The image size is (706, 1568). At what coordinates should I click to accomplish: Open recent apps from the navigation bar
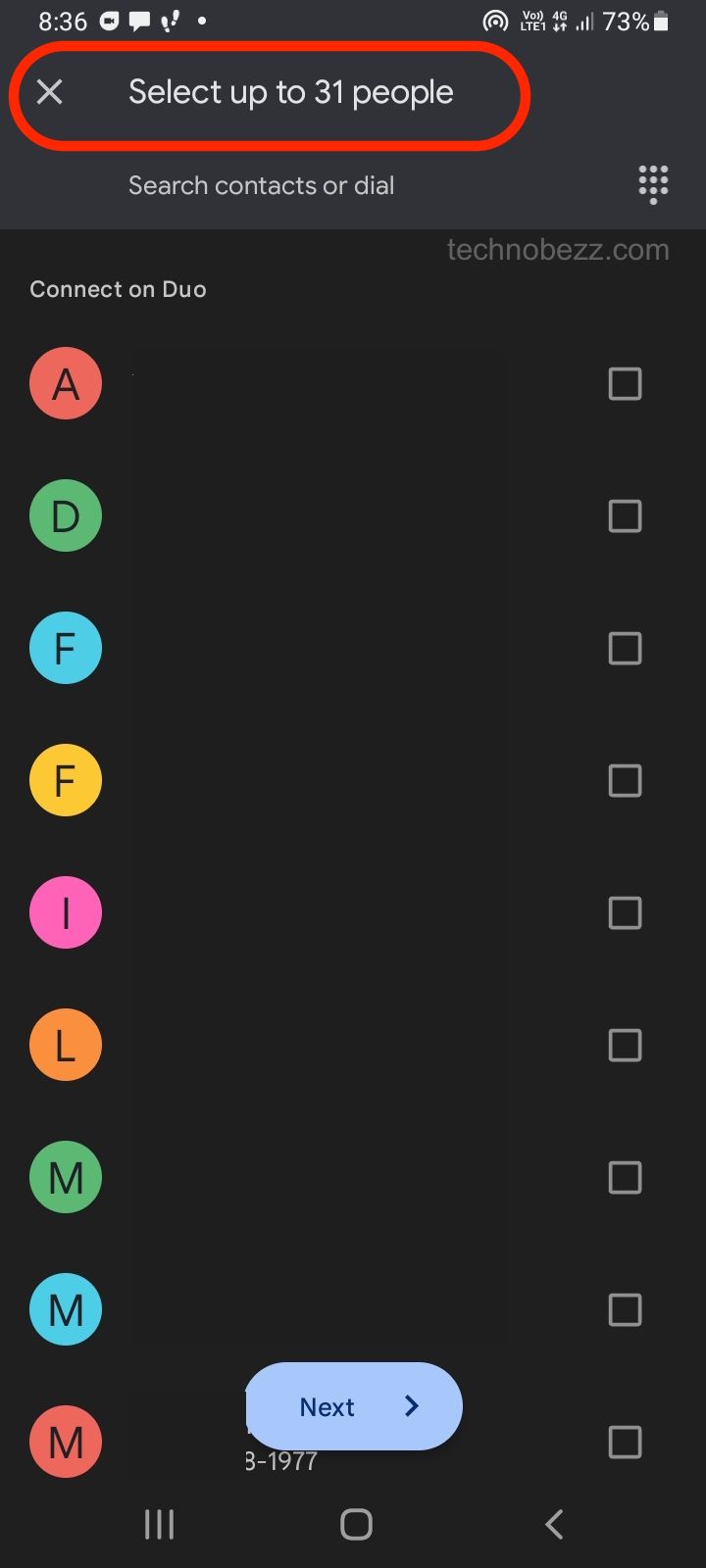(x=159, y=1524)
